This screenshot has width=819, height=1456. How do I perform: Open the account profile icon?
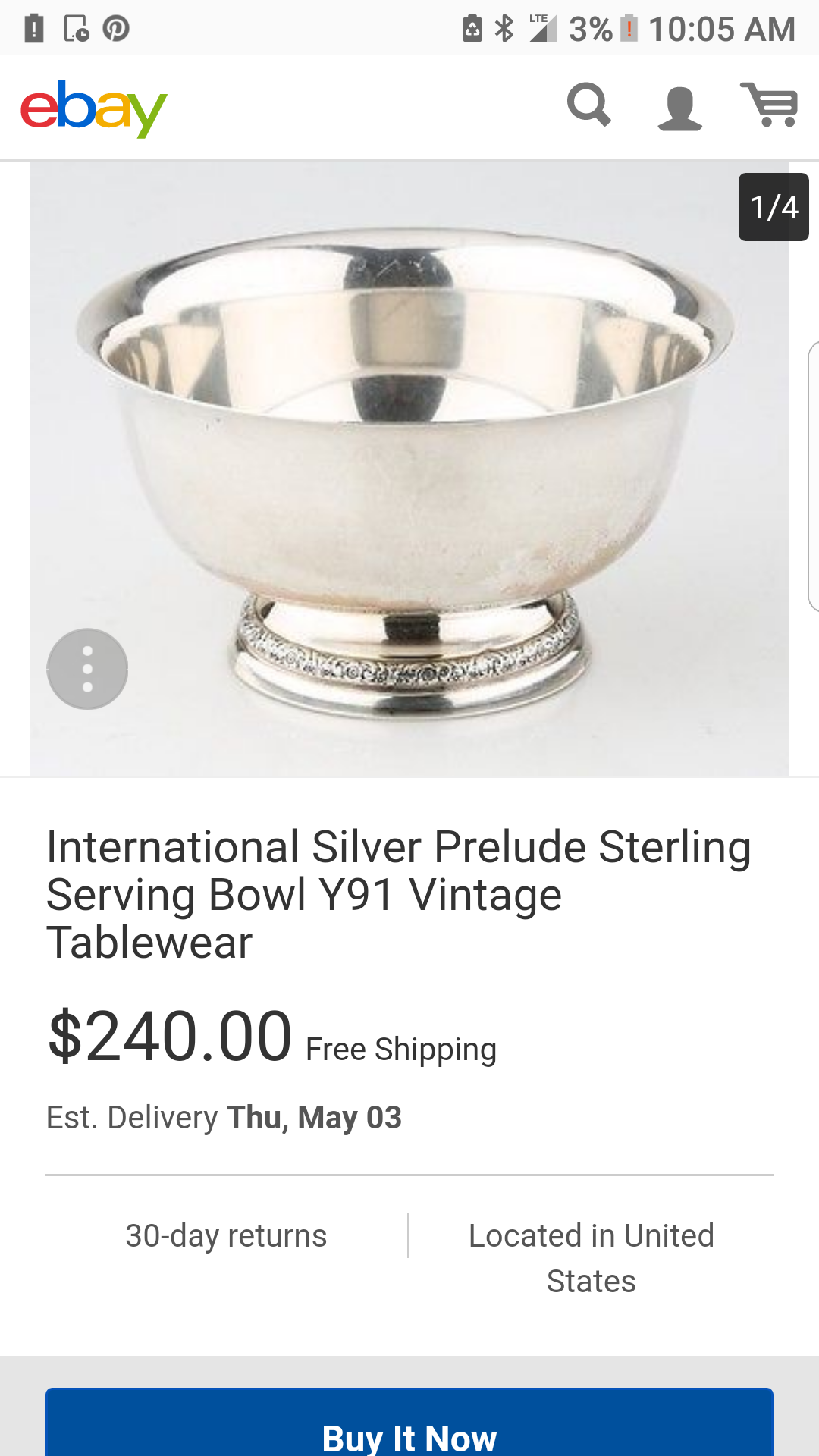[x=679, y=108]
